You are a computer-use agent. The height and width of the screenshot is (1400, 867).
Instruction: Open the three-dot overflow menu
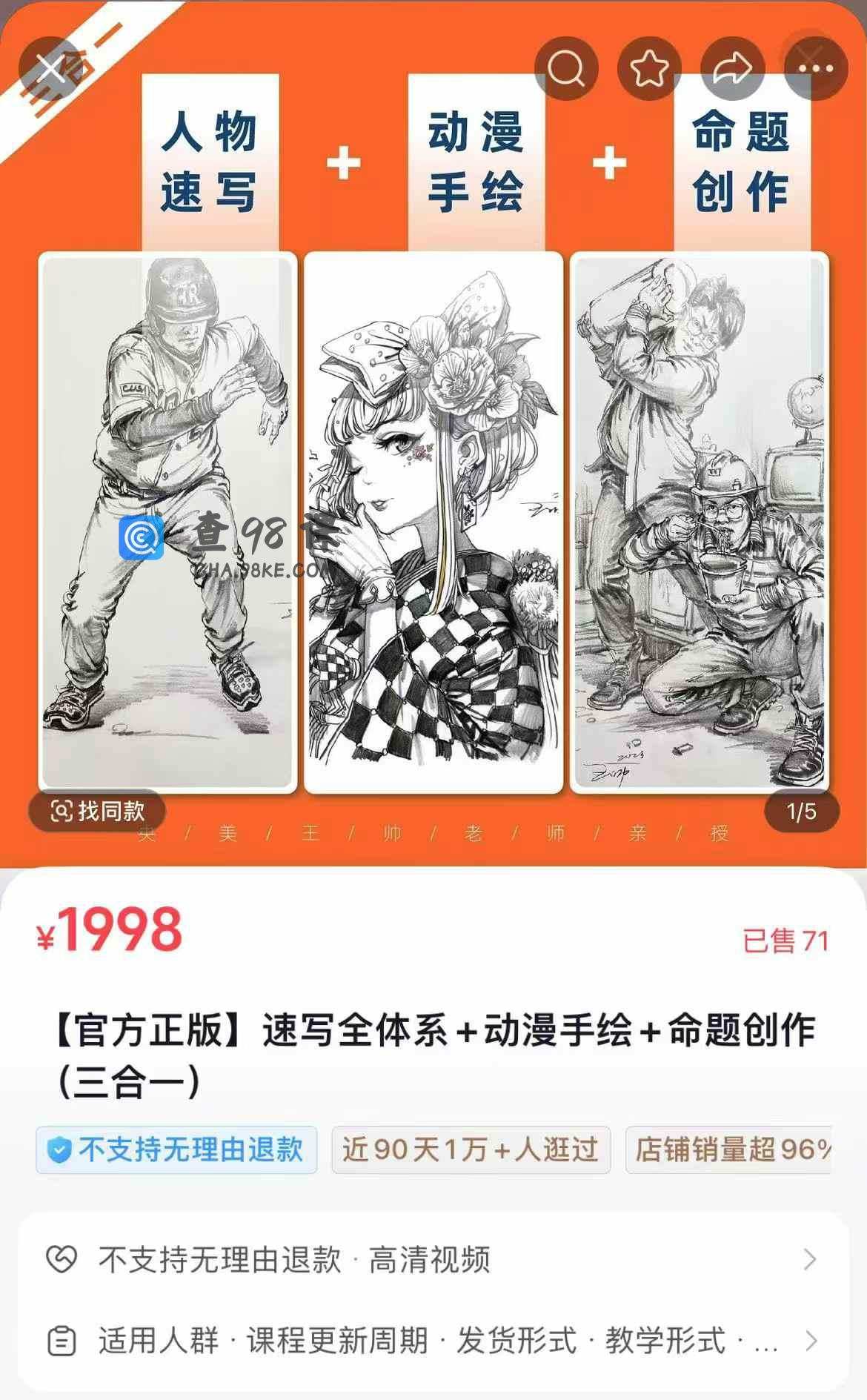(816, 69)
